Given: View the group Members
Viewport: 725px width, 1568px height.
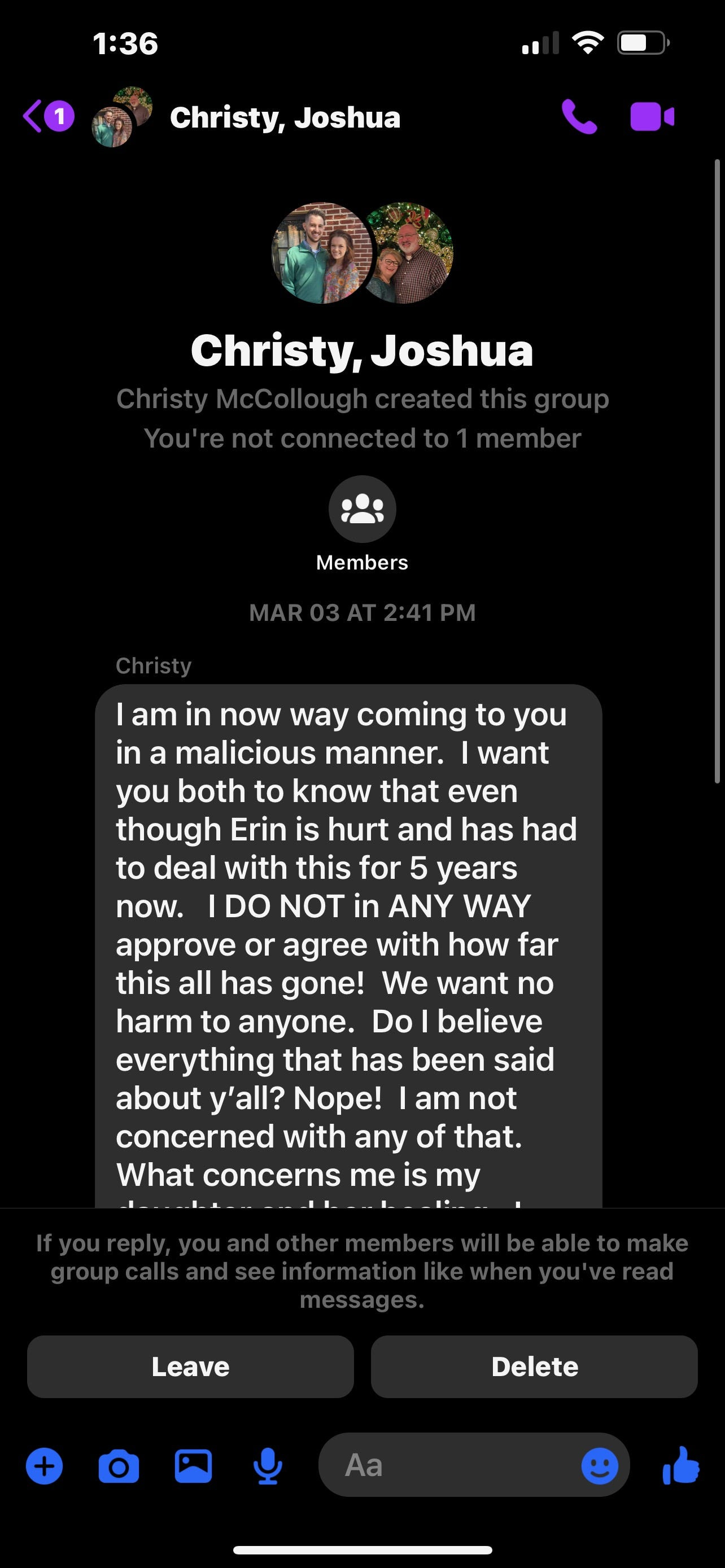Looking at the screenshot, I should click(x=362, y=510).
